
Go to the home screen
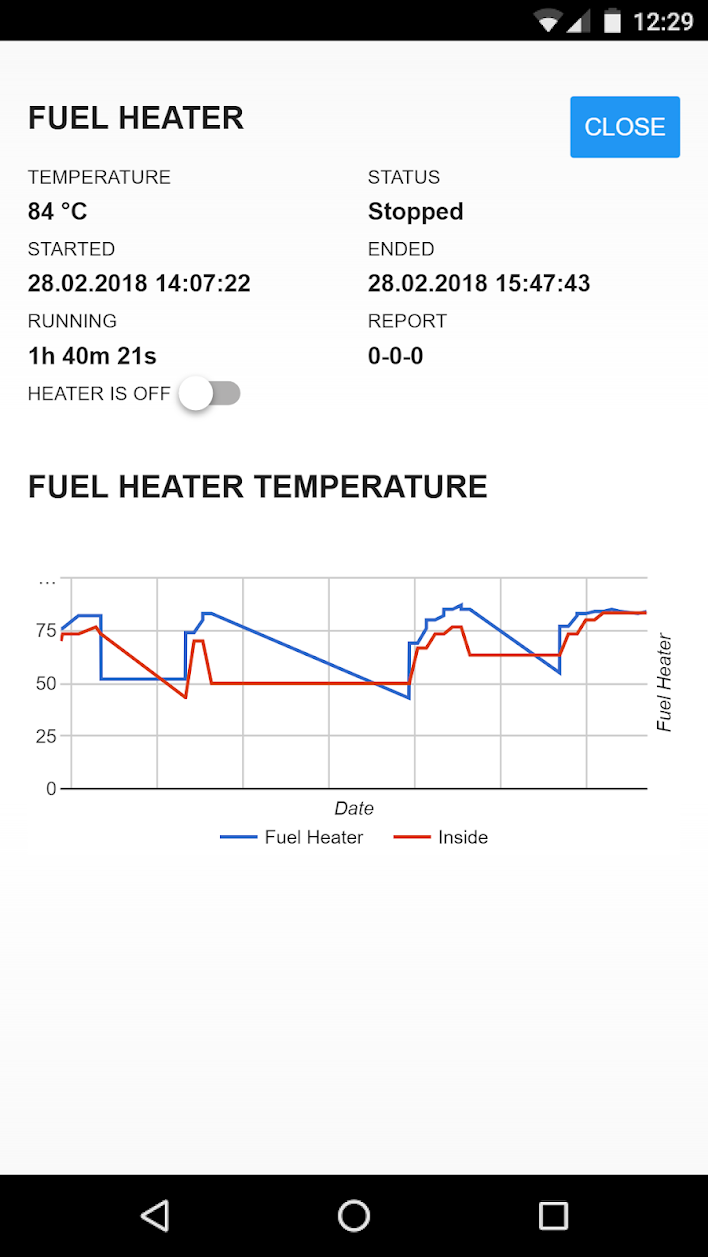[354, 1215]
